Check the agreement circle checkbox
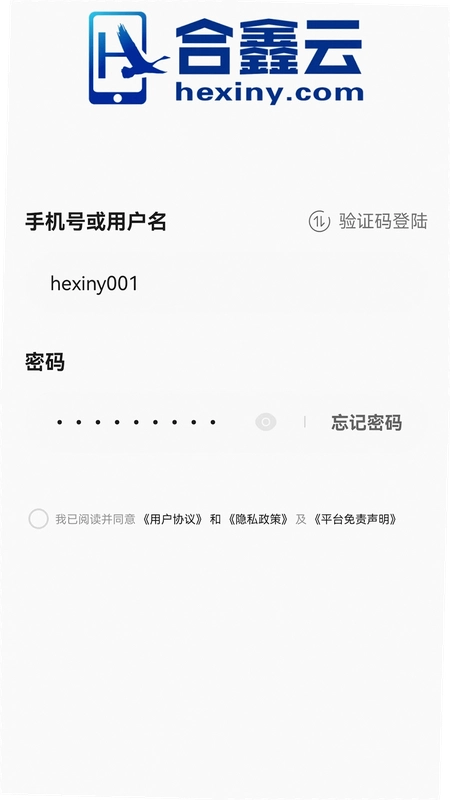 pos(38,519)
